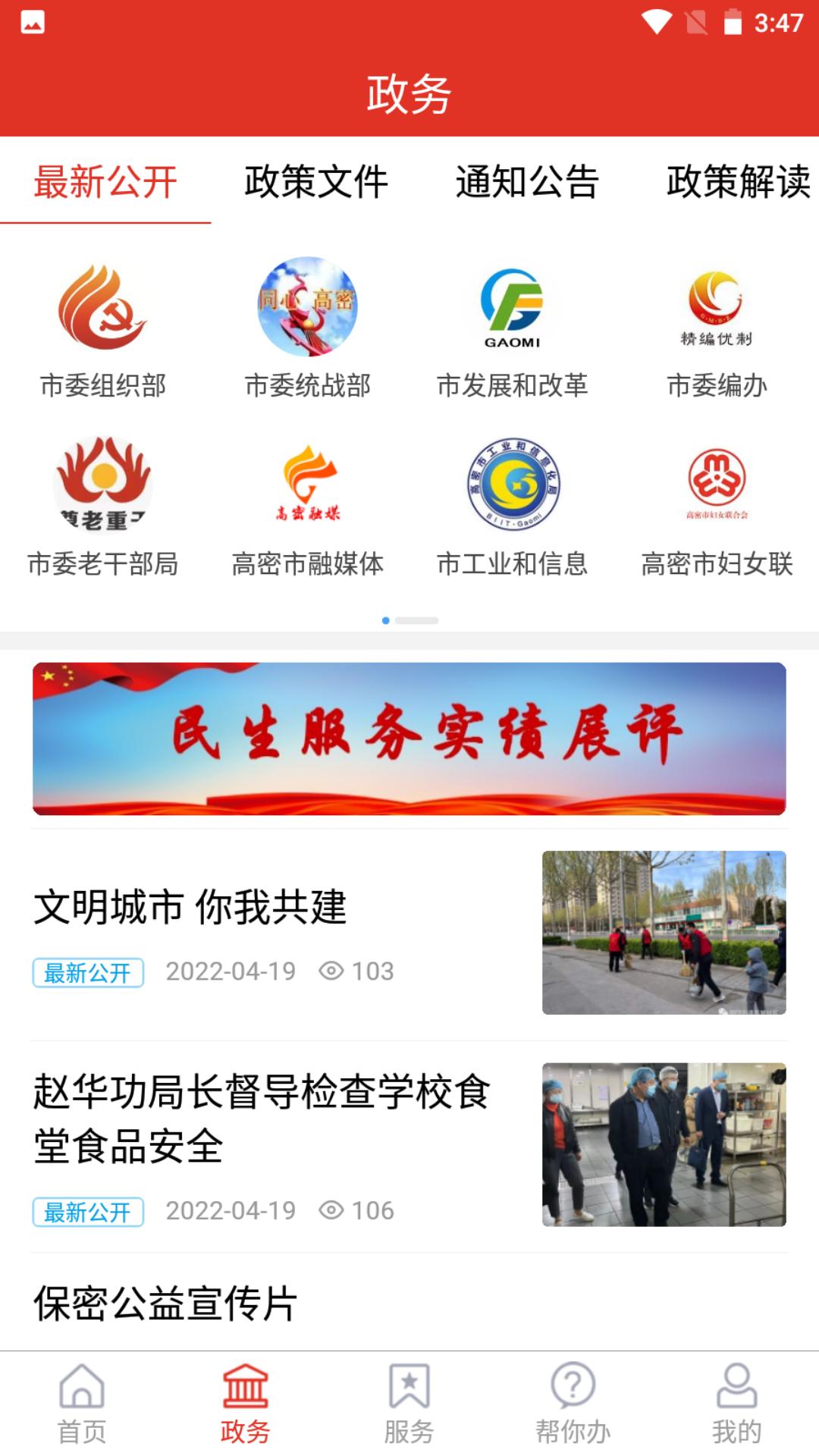
Task: Open the 市委编办 phoenix icon
Action: 714,307
